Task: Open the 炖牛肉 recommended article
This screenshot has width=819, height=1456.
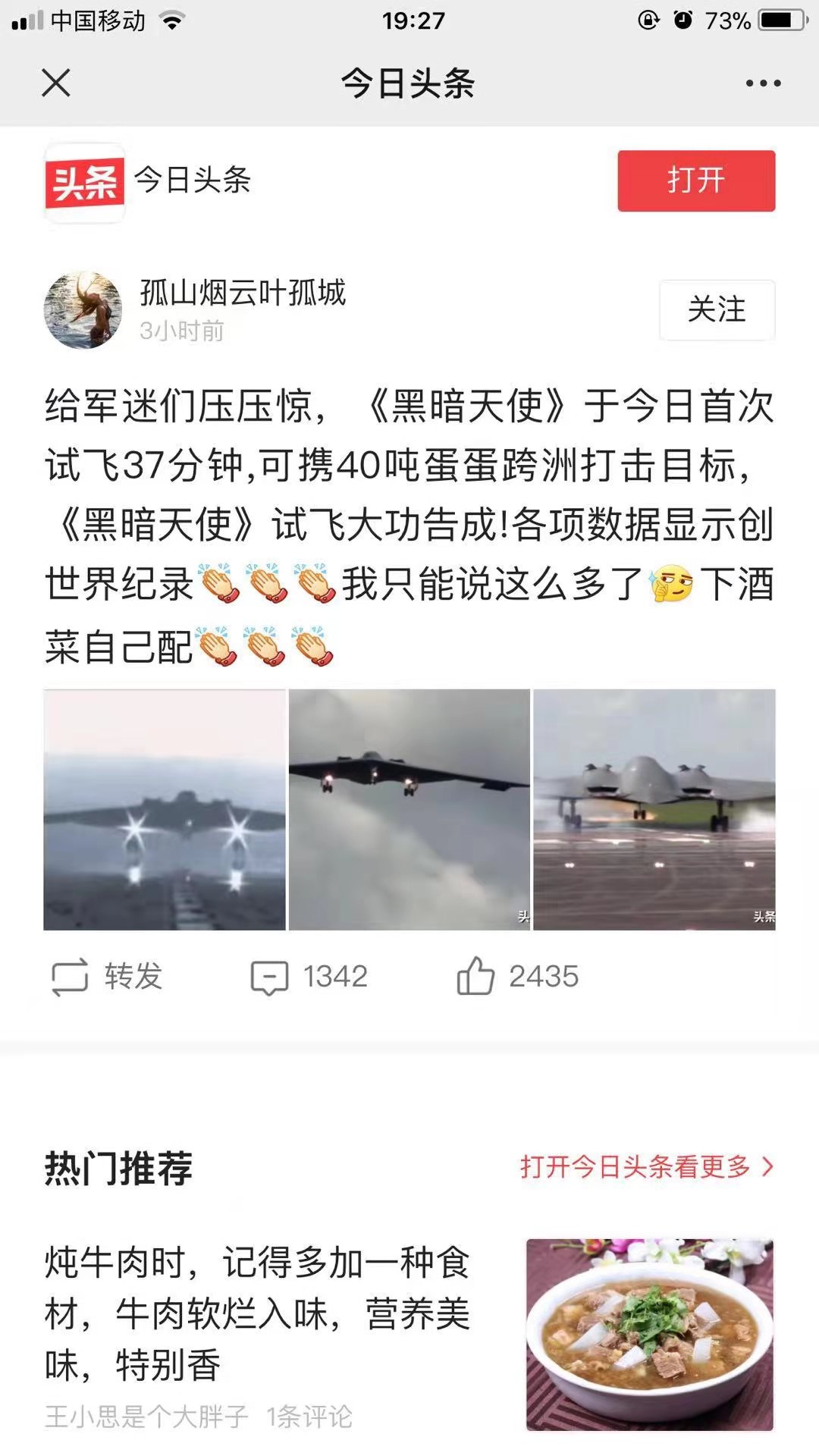Action: [258, 1313]
